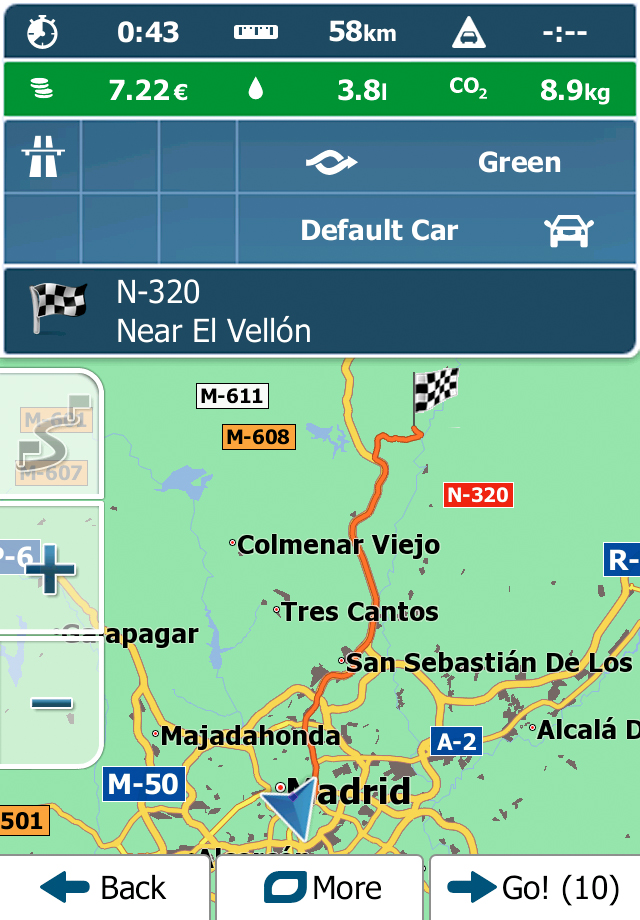Start navigation with the Go! button
This screenshot has width=640, height=920.
tap(534, 887)
